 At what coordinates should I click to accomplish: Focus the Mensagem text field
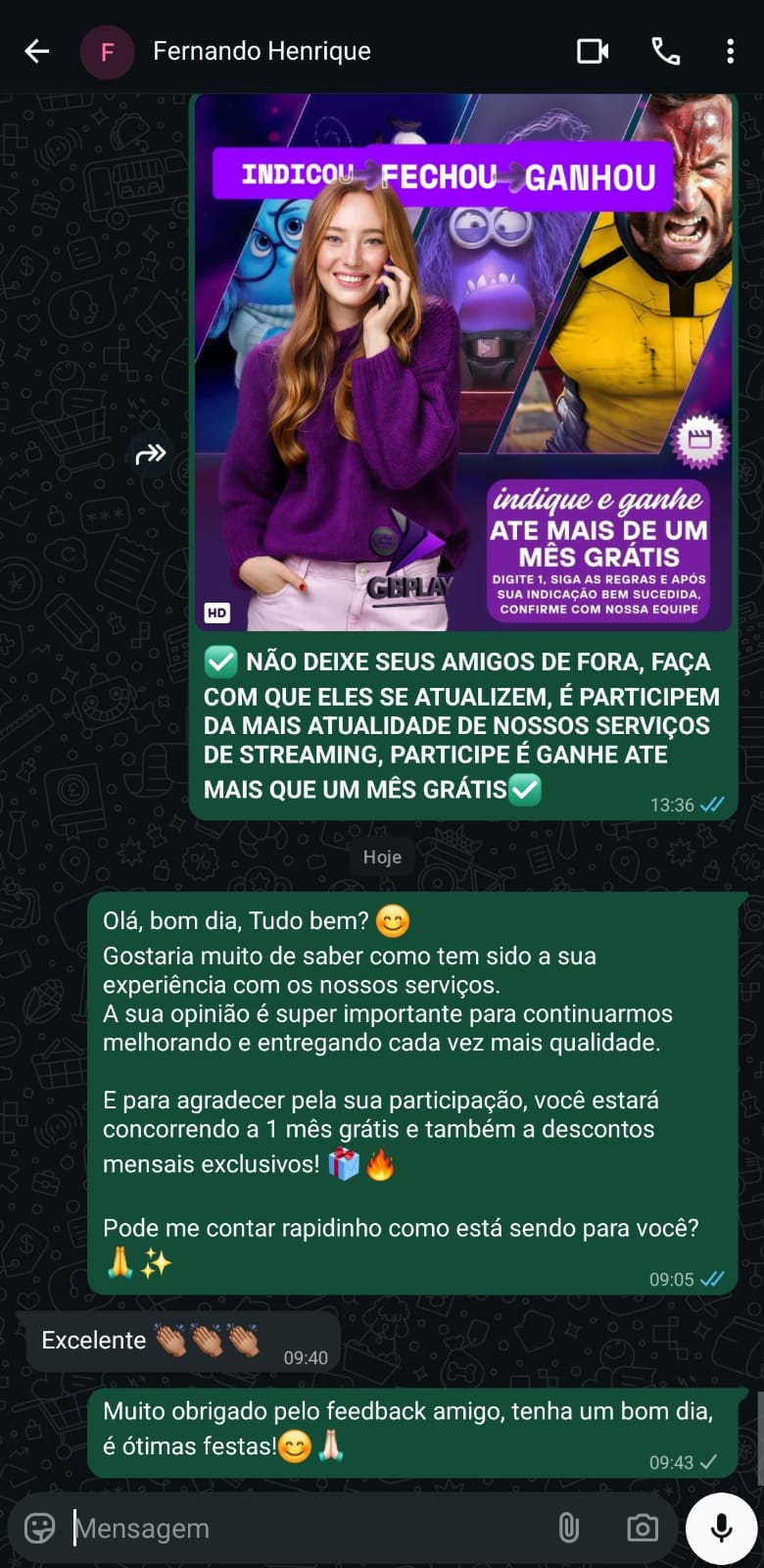tap(304, 1528)
